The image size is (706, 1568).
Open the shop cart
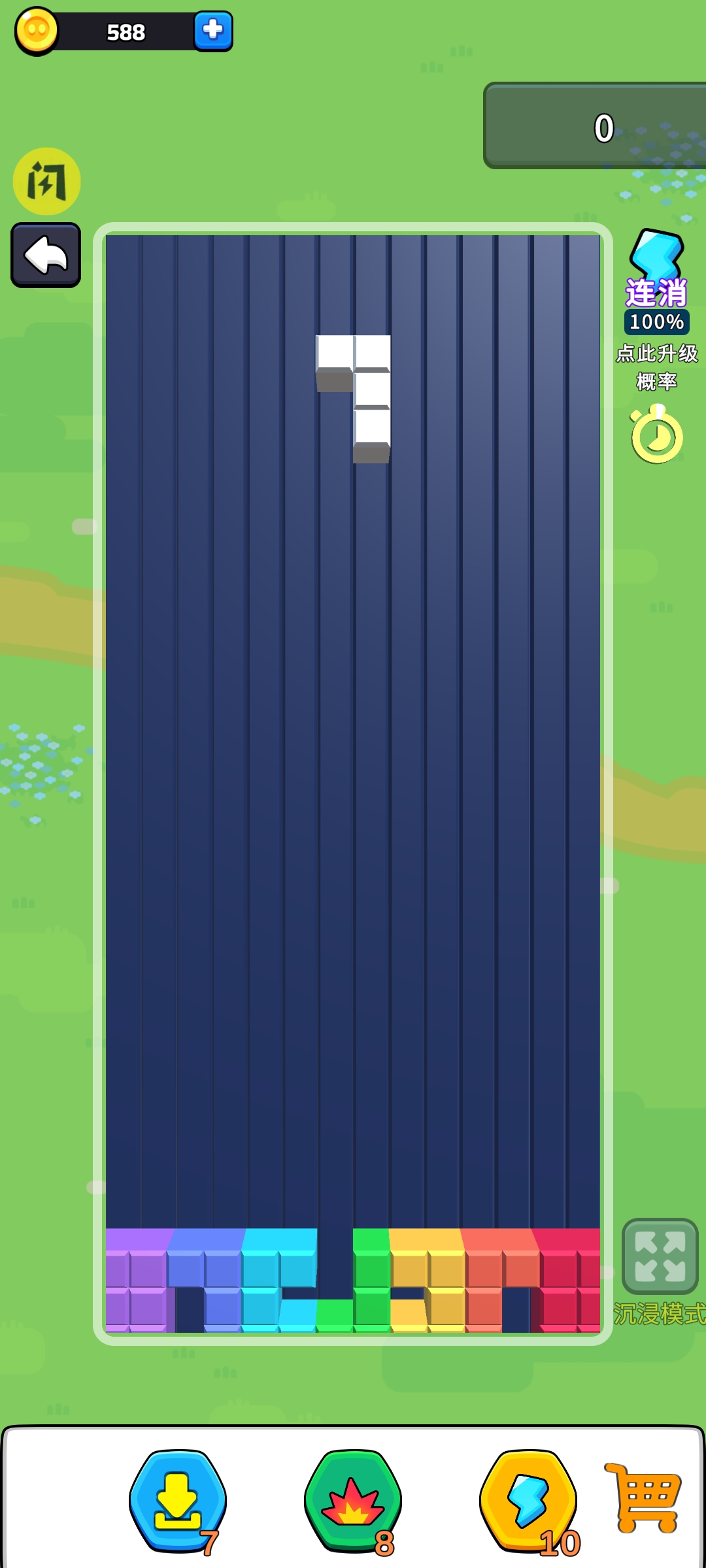coord(644,1497)
